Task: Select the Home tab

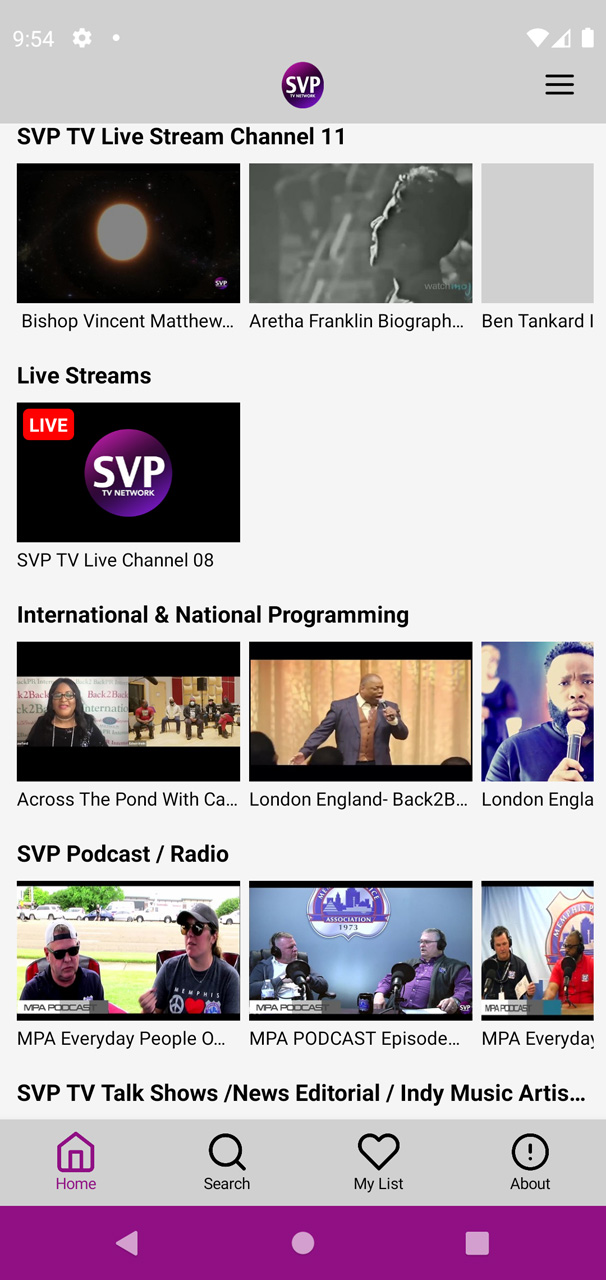Action: coord(76,1163)
